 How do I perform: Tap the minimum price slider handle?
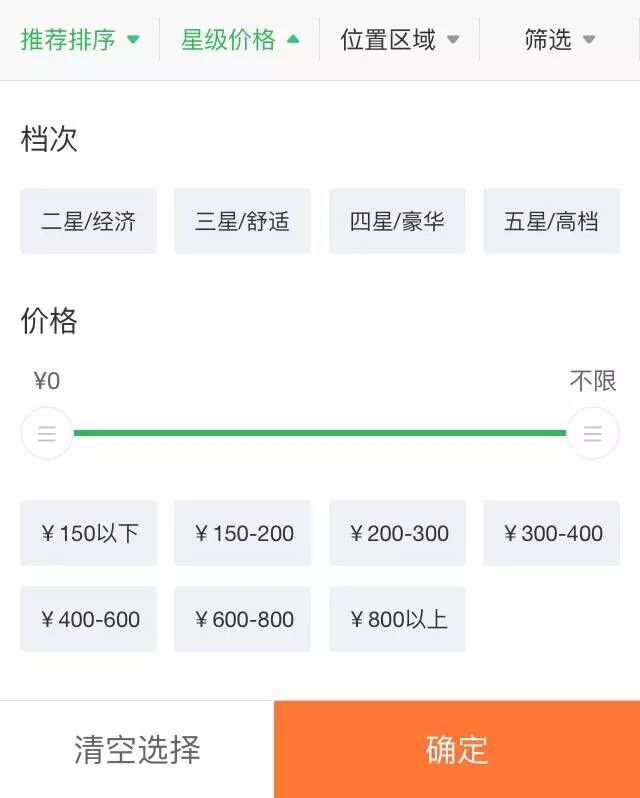(47, 434)
